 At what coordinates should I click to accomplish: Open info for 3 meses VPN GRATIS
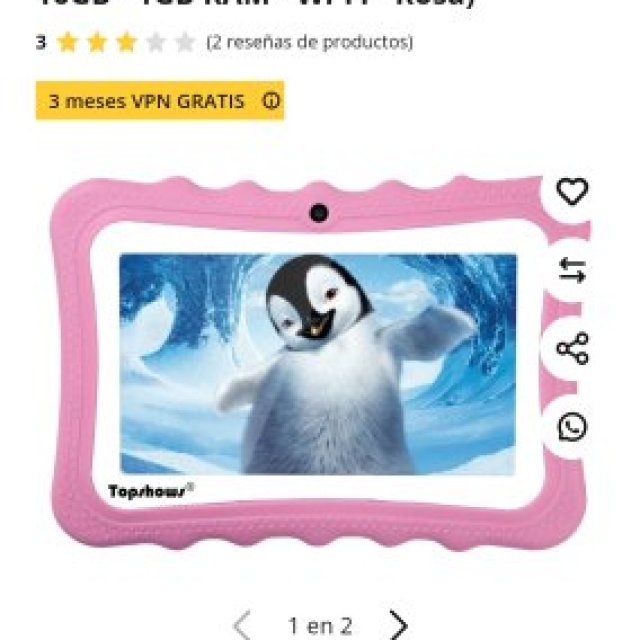pyautogui.click(x=271, y=101)
